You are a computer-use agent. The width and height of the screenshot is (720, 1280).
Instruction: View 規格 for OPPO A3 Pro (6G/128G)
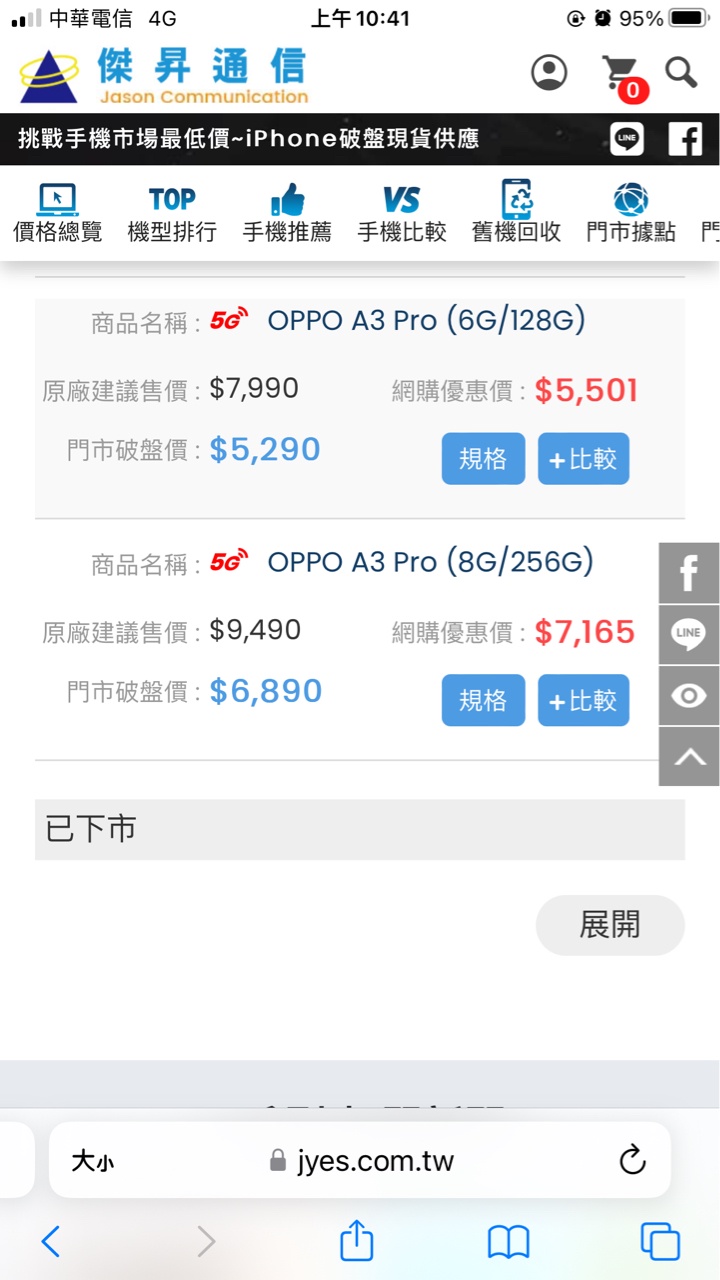(x=483, y=459)
